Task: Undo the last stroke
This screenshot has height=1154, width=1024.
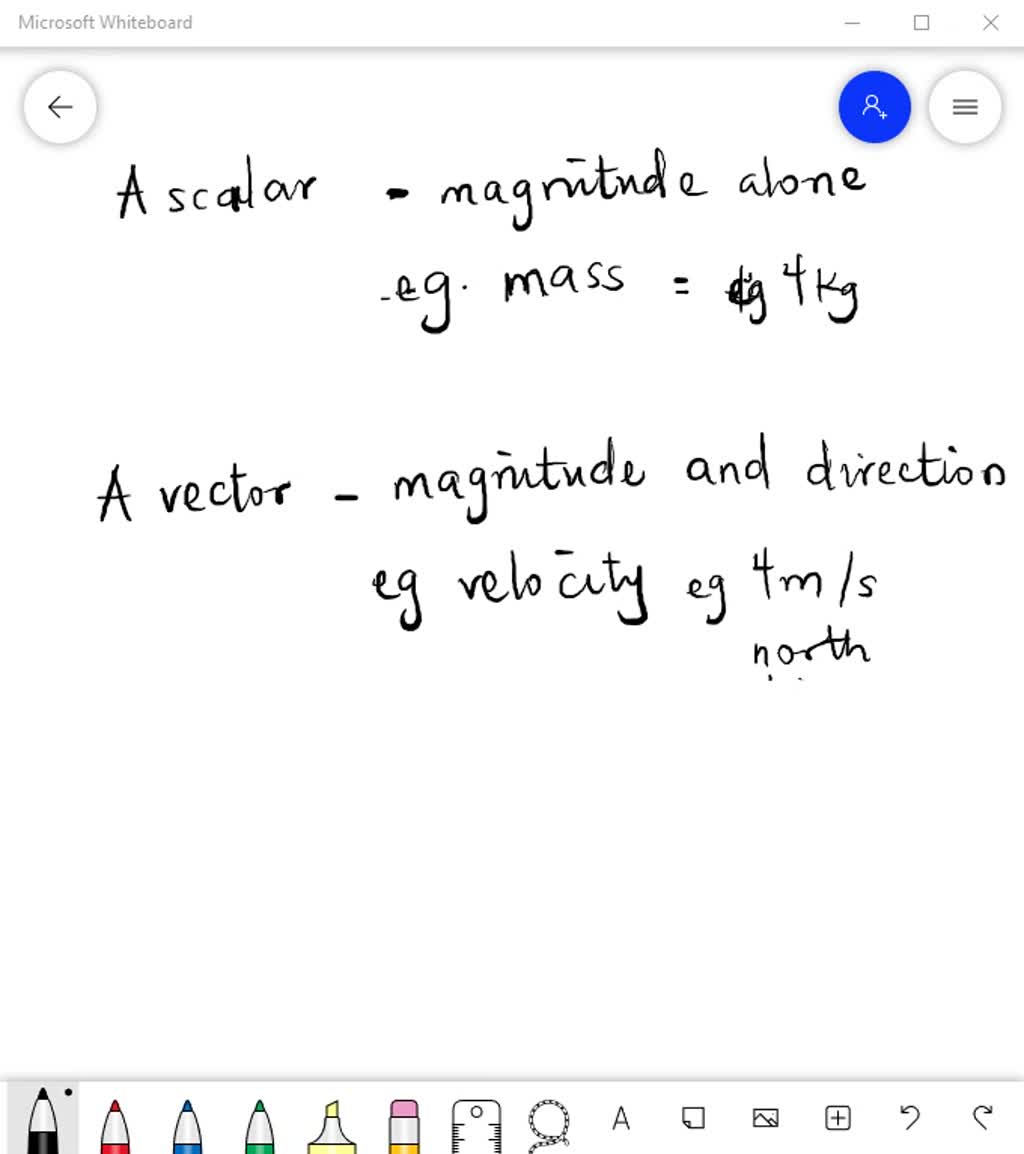Action: [x=909, y=1118]
